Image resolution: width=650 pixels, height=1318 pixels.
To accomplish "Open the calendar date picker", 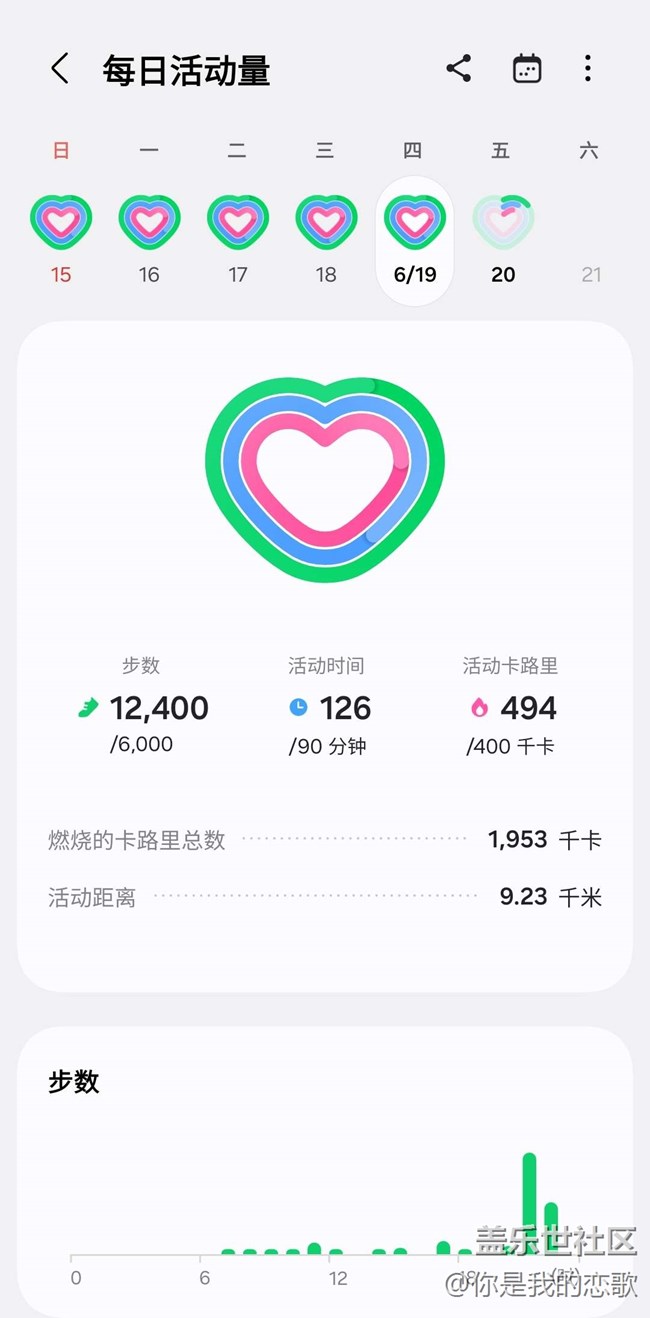I will point(527,69).
